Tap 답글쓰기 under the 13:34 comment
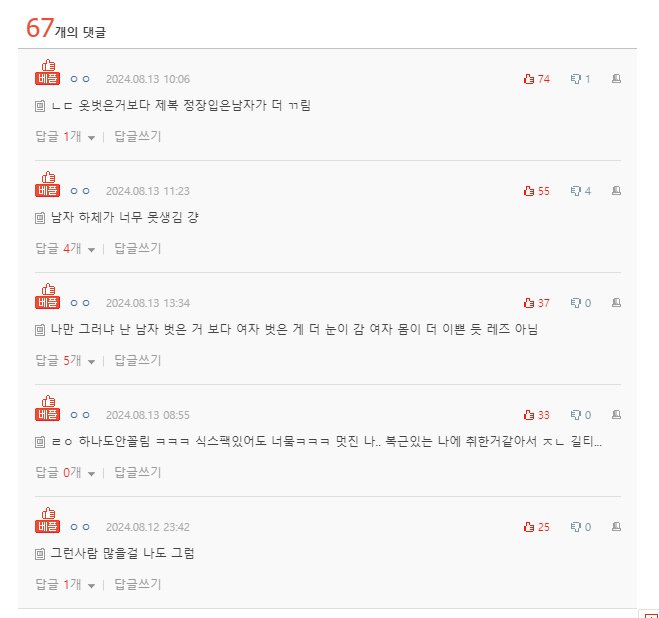Image resolution: width=659 pixels, height=618 pixels. 137,360
